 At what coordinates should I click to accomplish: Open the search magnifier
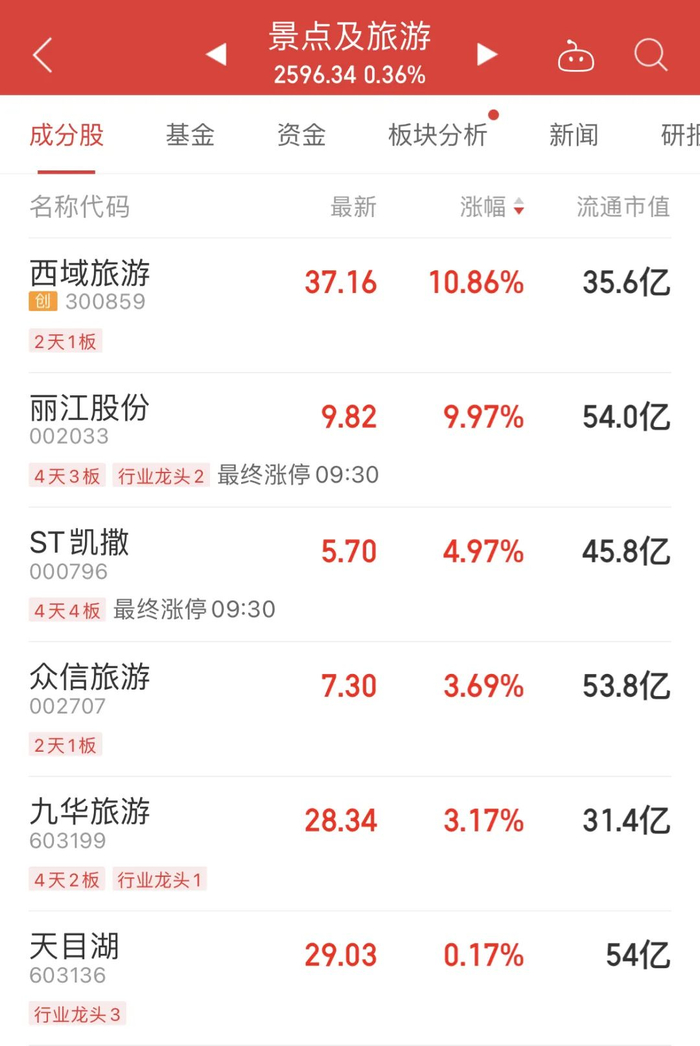(650, 55)
